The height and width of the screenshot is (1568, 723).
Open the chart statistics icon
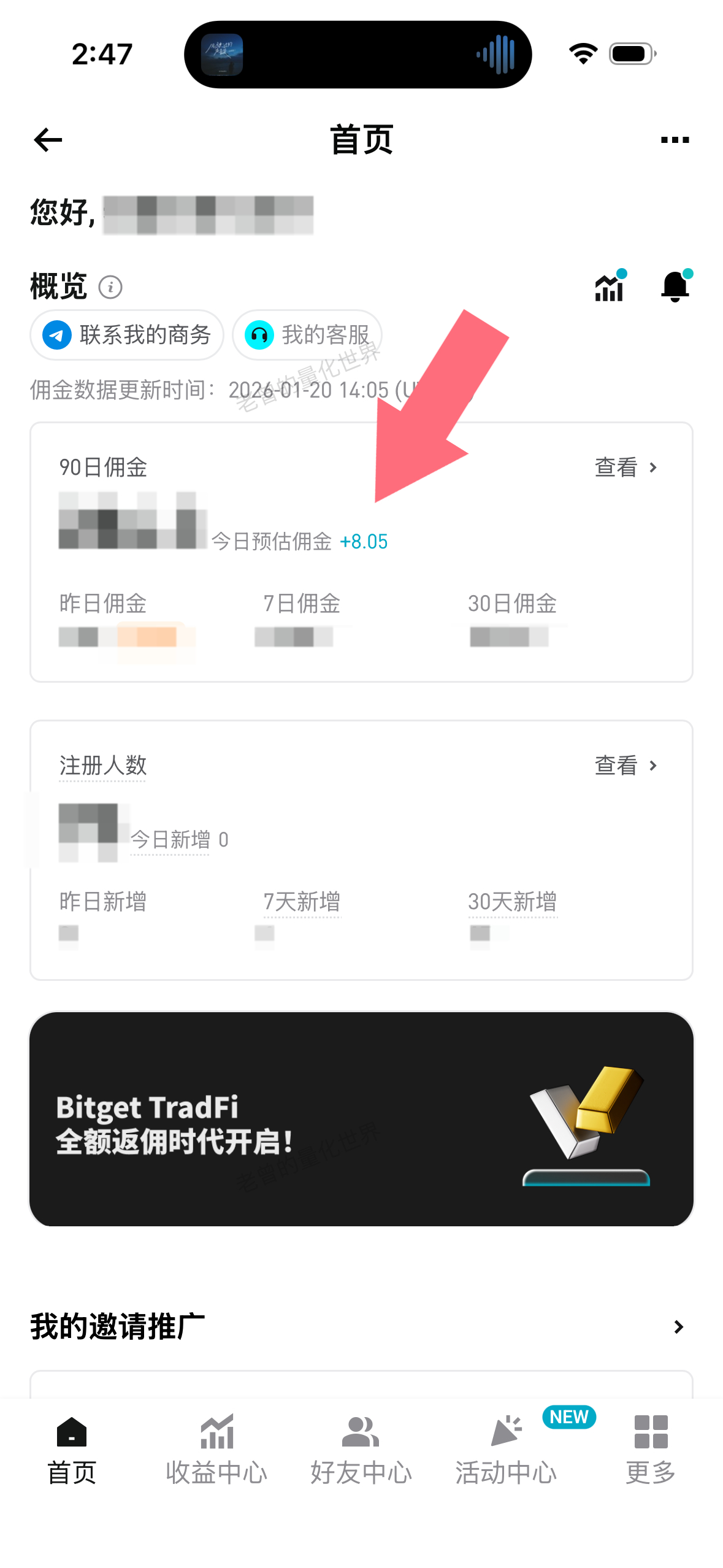coord(610,287)
